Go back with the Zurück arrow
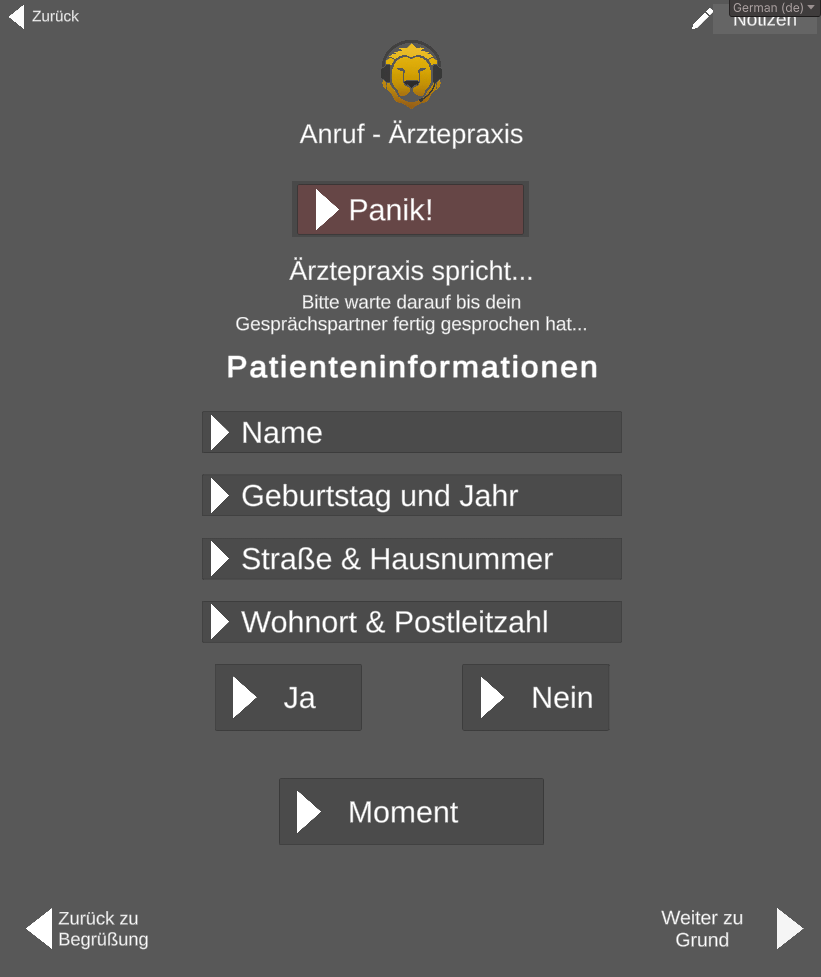 click(x=42, y=17)
